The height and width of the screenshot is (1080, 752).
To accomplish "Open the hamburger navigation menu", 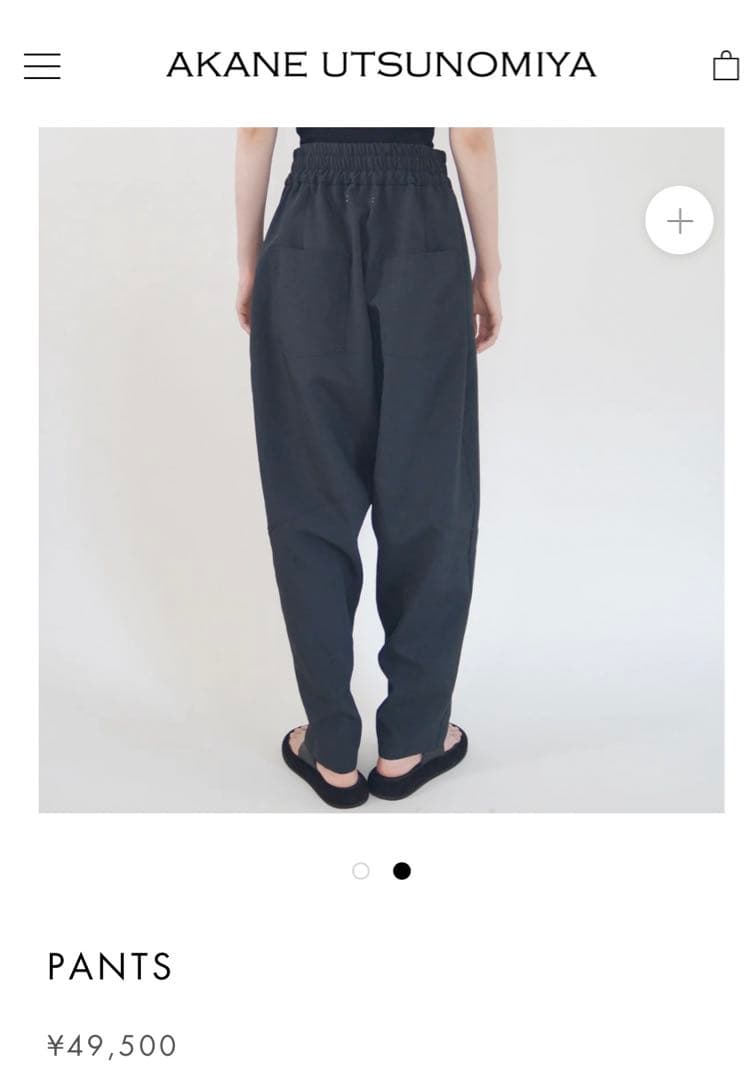I will [x=42, y=66].
